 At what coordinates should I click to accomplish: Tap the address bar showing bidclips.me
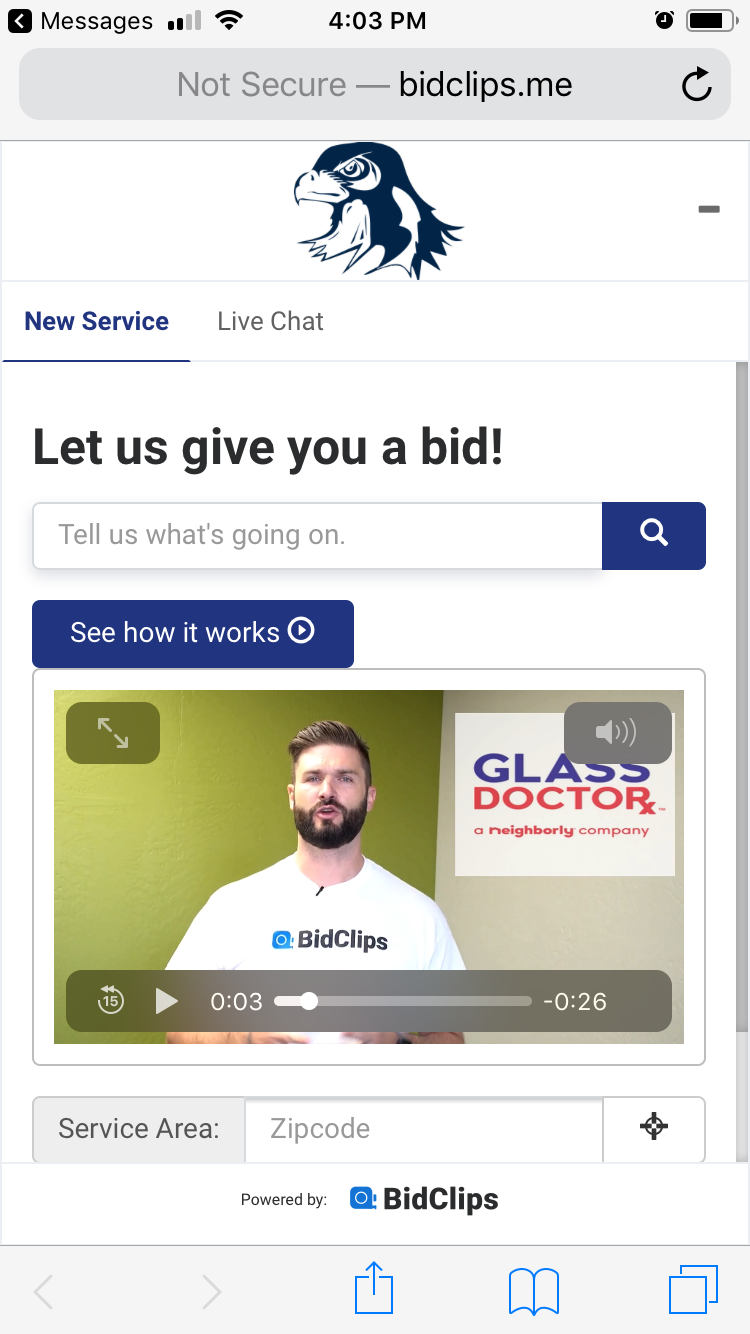pos(374,85)
